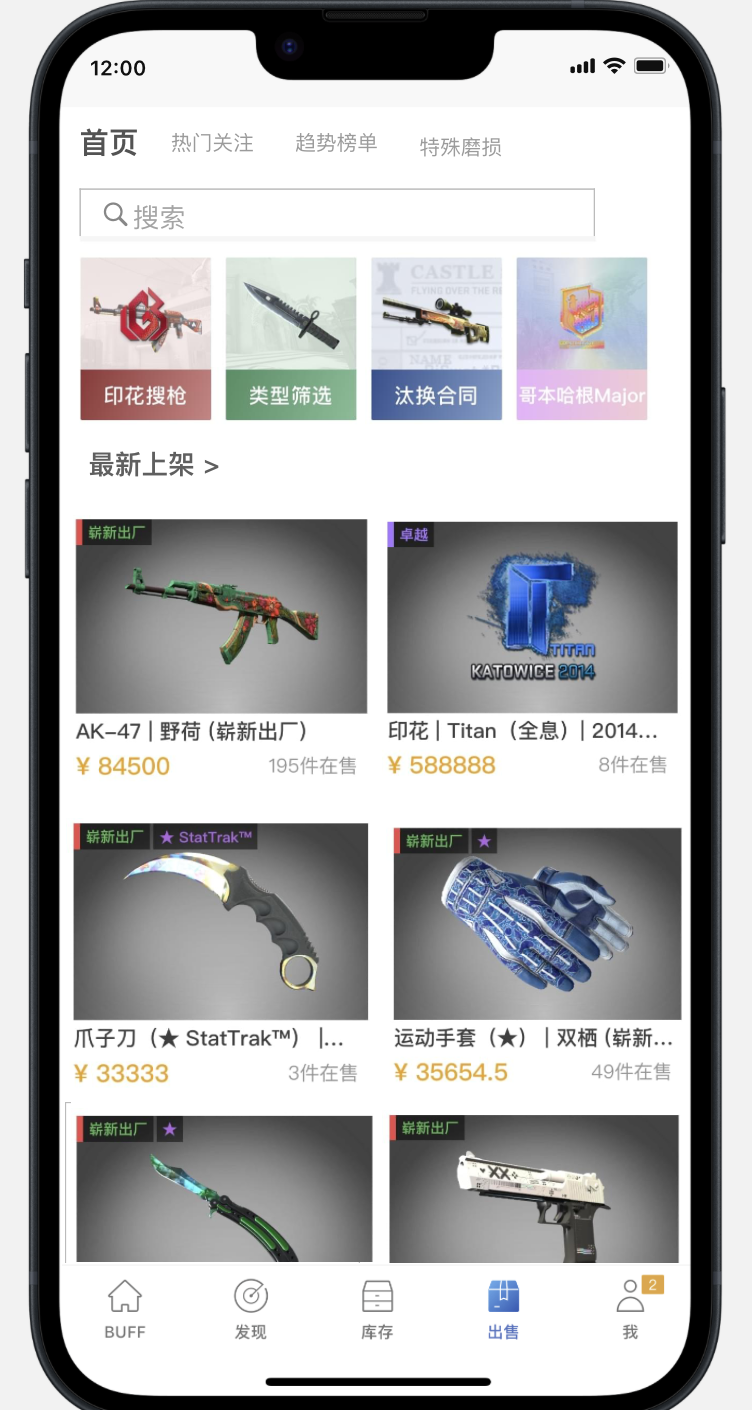Open the 类型筛选 tile
The width and height of the screenshot is (752, 1410).
point(291,339)
